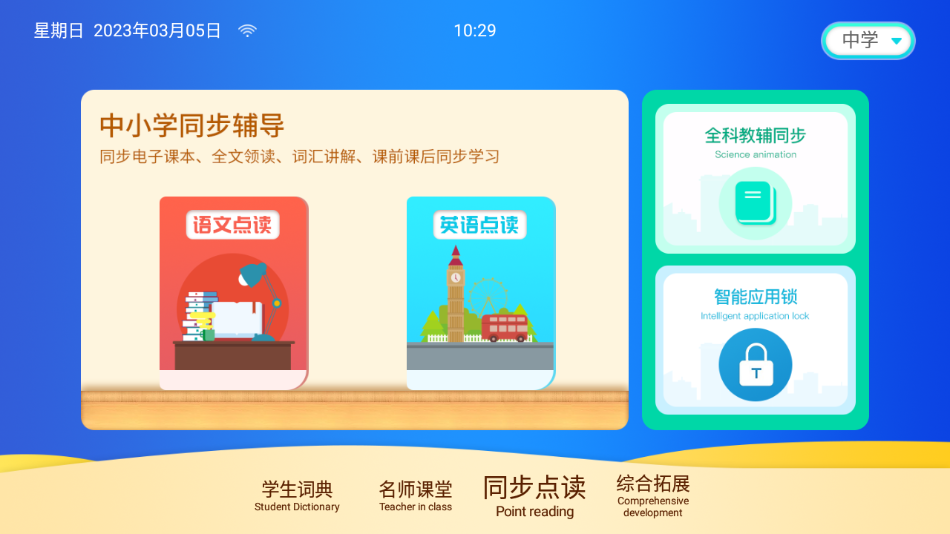Screen dimensions: 950x534
Task: Open 智能应用锁 application lock
Action: (x=755, y=340)
